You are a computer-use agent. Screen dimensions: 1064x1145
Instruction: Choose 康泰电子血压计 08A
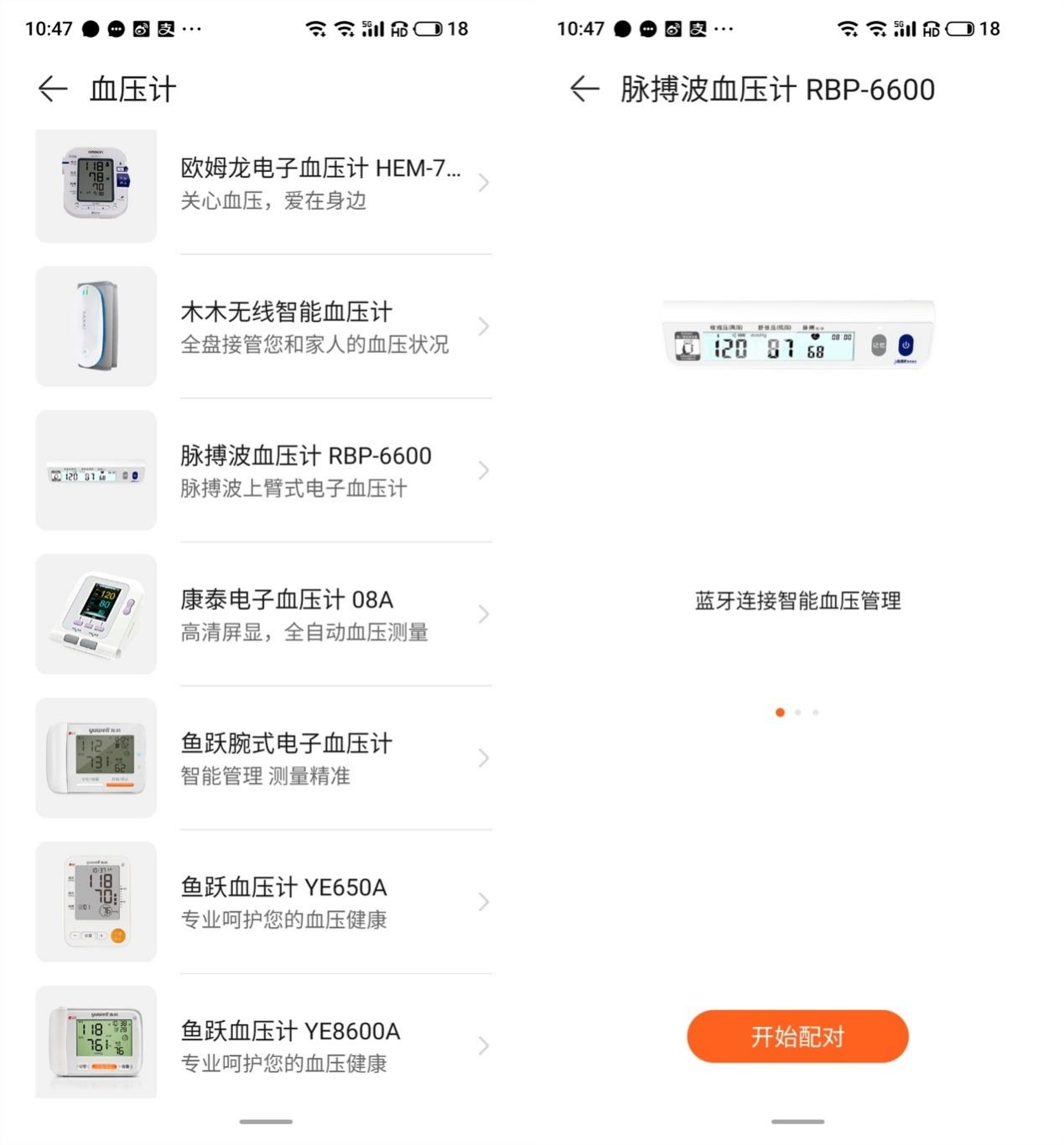pos(319,614)
